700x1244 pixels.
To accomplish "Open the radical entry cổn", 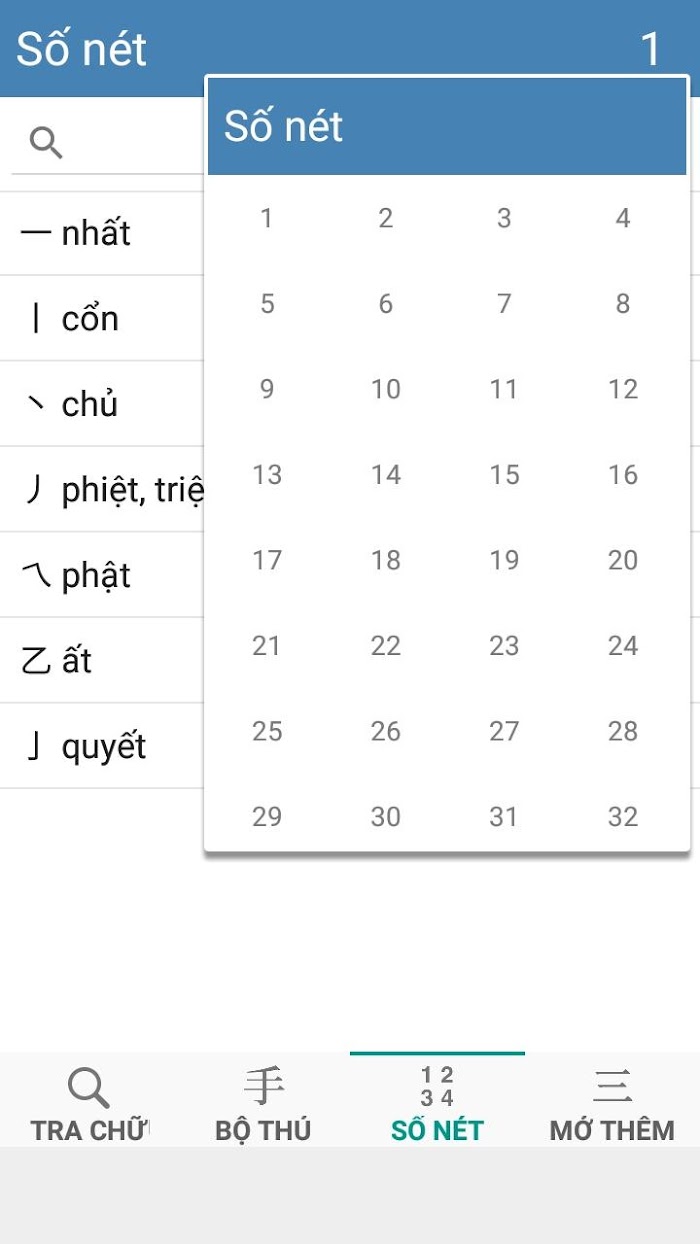I will pyautogui.click(x=102, y=319).
